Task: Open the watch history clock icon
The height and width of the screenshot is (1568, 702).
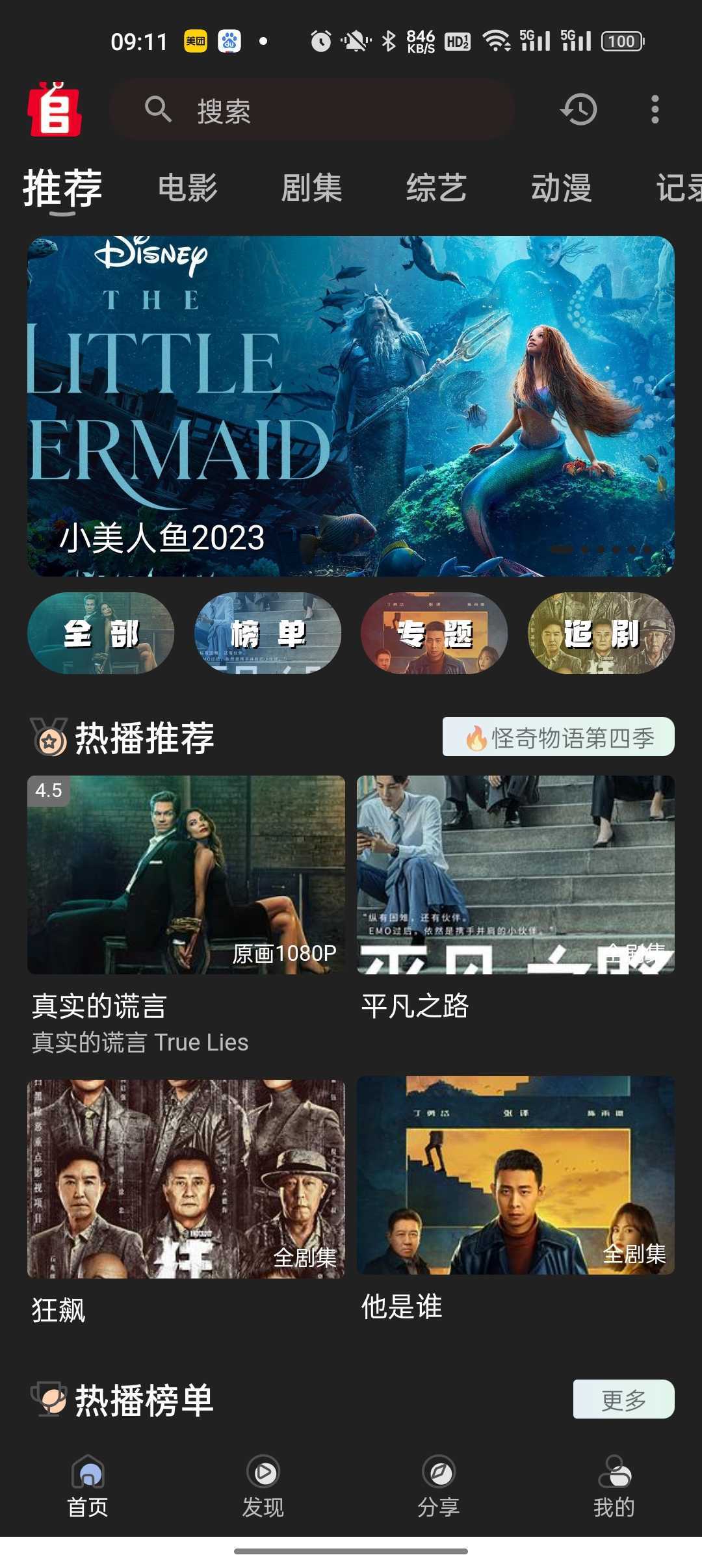Action: 578,109
